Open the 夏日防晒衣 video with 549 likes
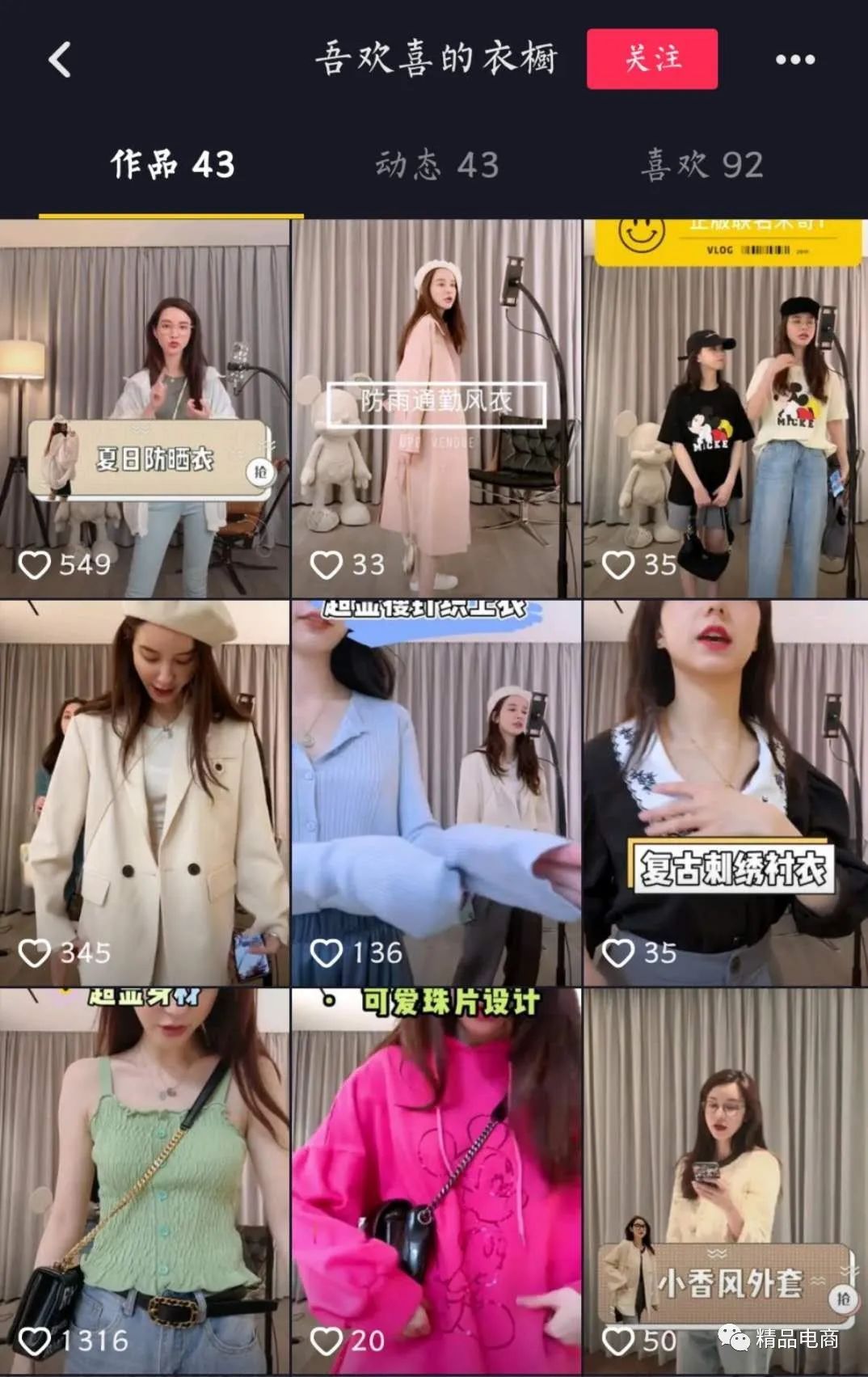The width and height of the screenshot is (868, 1377). tap(145, 408)
